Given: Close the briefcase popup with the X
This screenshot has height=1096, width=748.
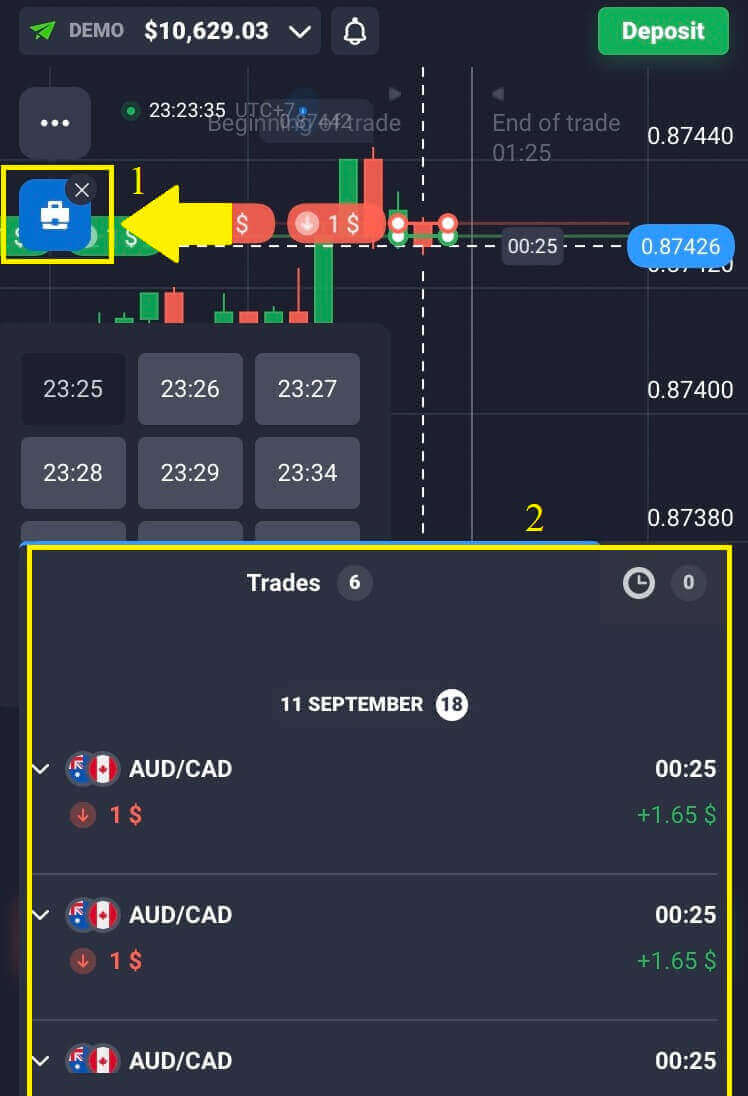Looking at the screenshot, I should [82, 189].
